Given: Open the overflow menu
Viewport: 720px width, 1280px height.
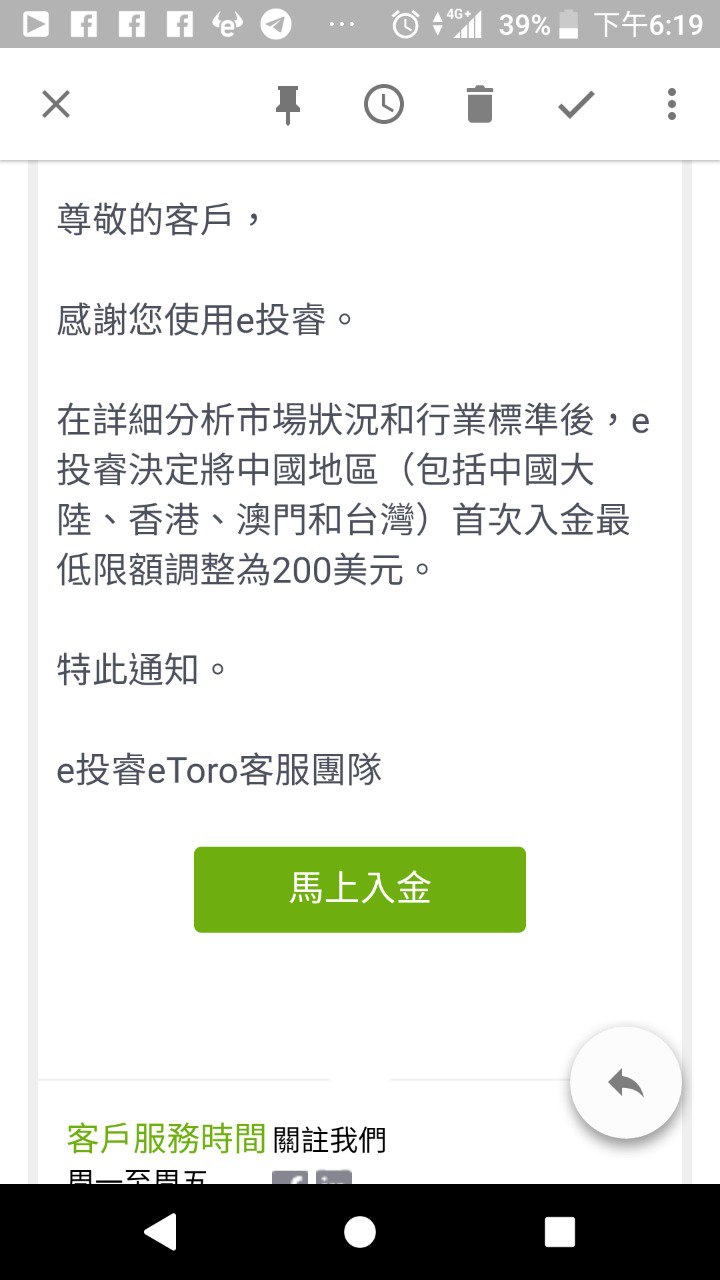Looking at the screenshot, I should (x=672, y=104).
